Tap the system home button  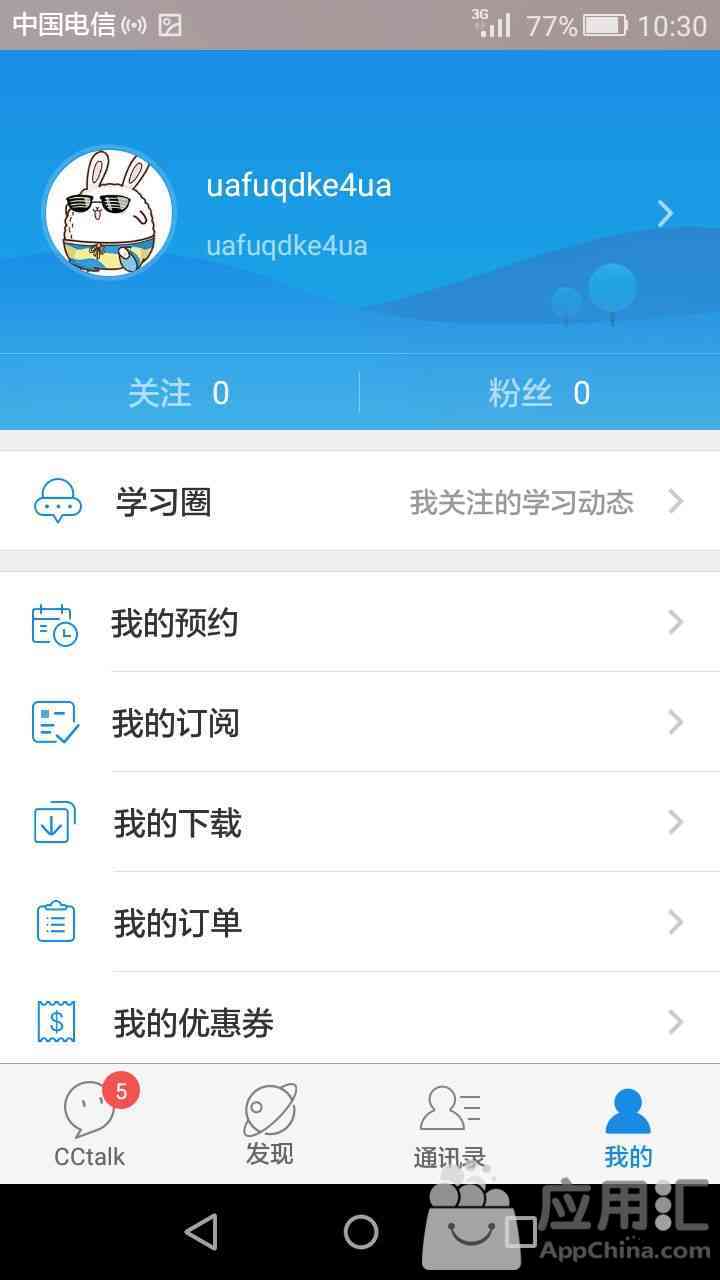(x=360, y=1232)
